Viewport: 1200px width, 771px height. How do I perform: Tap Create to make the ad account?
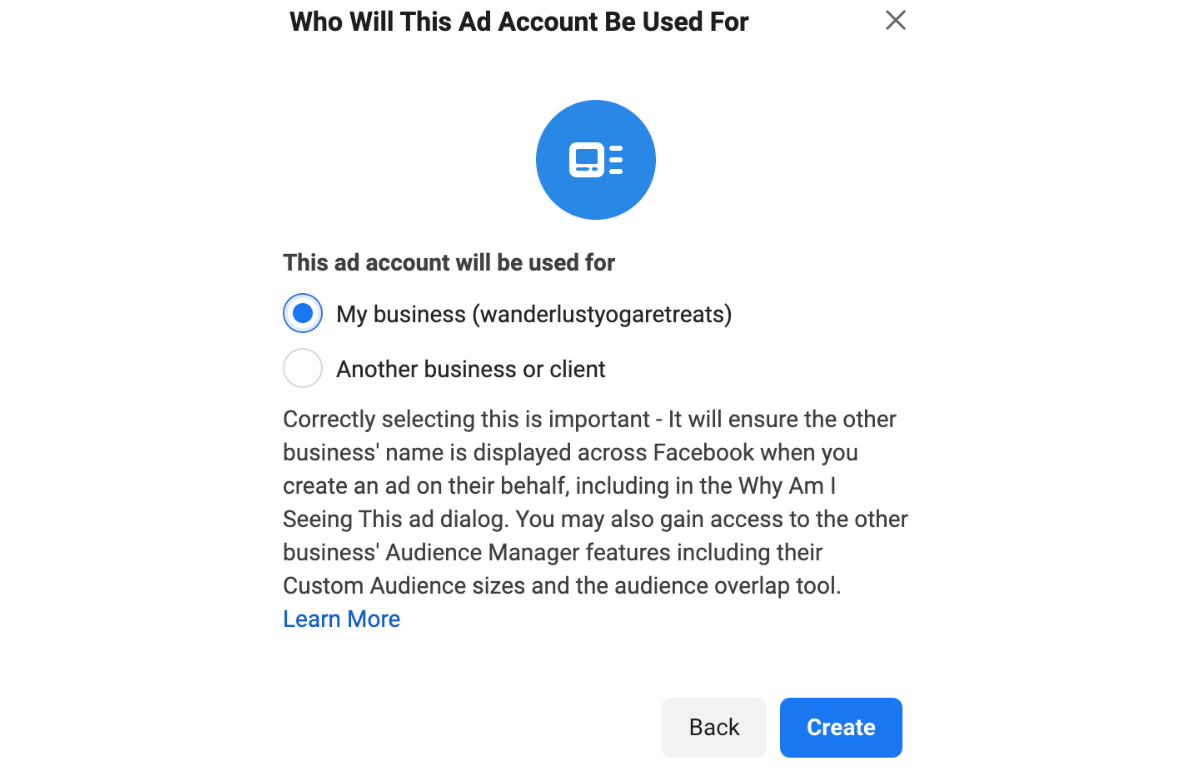tap(840, 727)
